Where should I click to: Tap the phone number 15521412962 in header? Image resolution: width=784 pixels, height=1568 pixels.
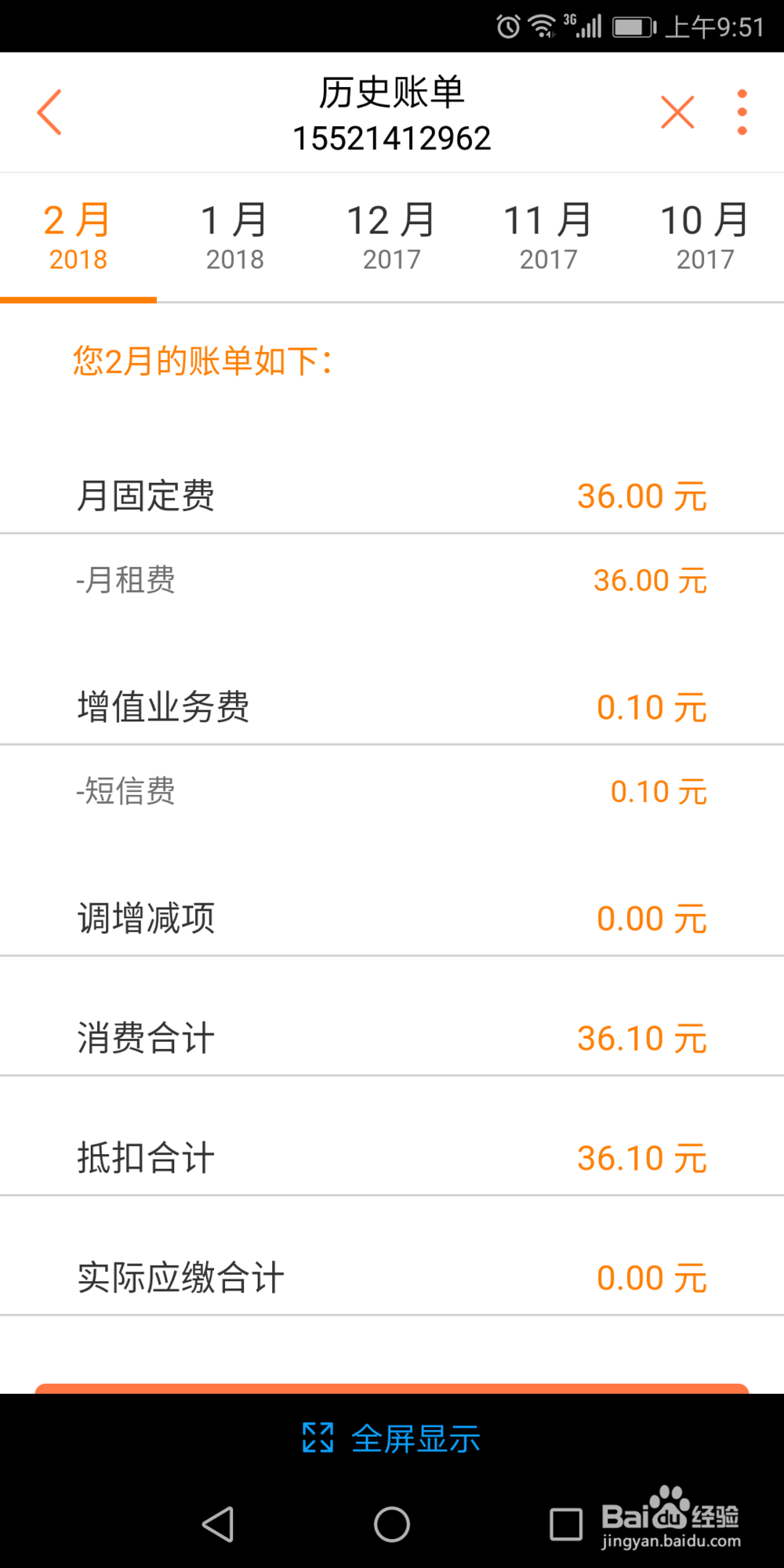click(x=394, y=138)
